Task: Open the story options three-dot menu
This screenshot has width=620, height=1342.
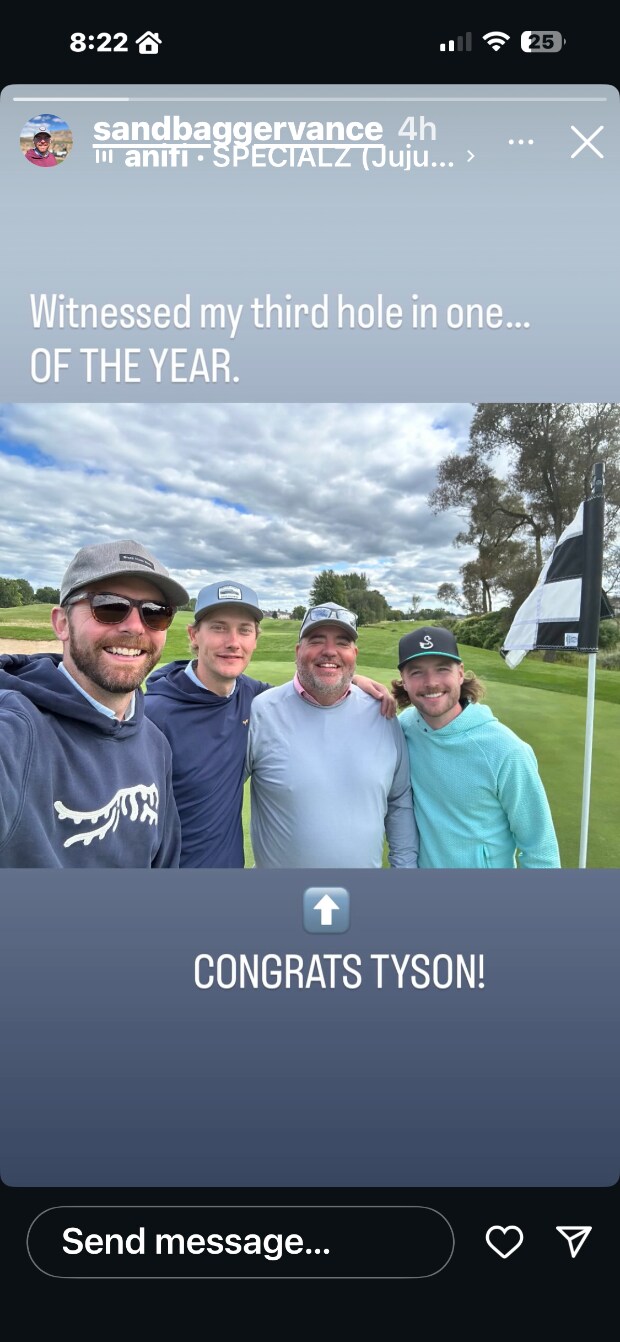Action: point(521,142)
